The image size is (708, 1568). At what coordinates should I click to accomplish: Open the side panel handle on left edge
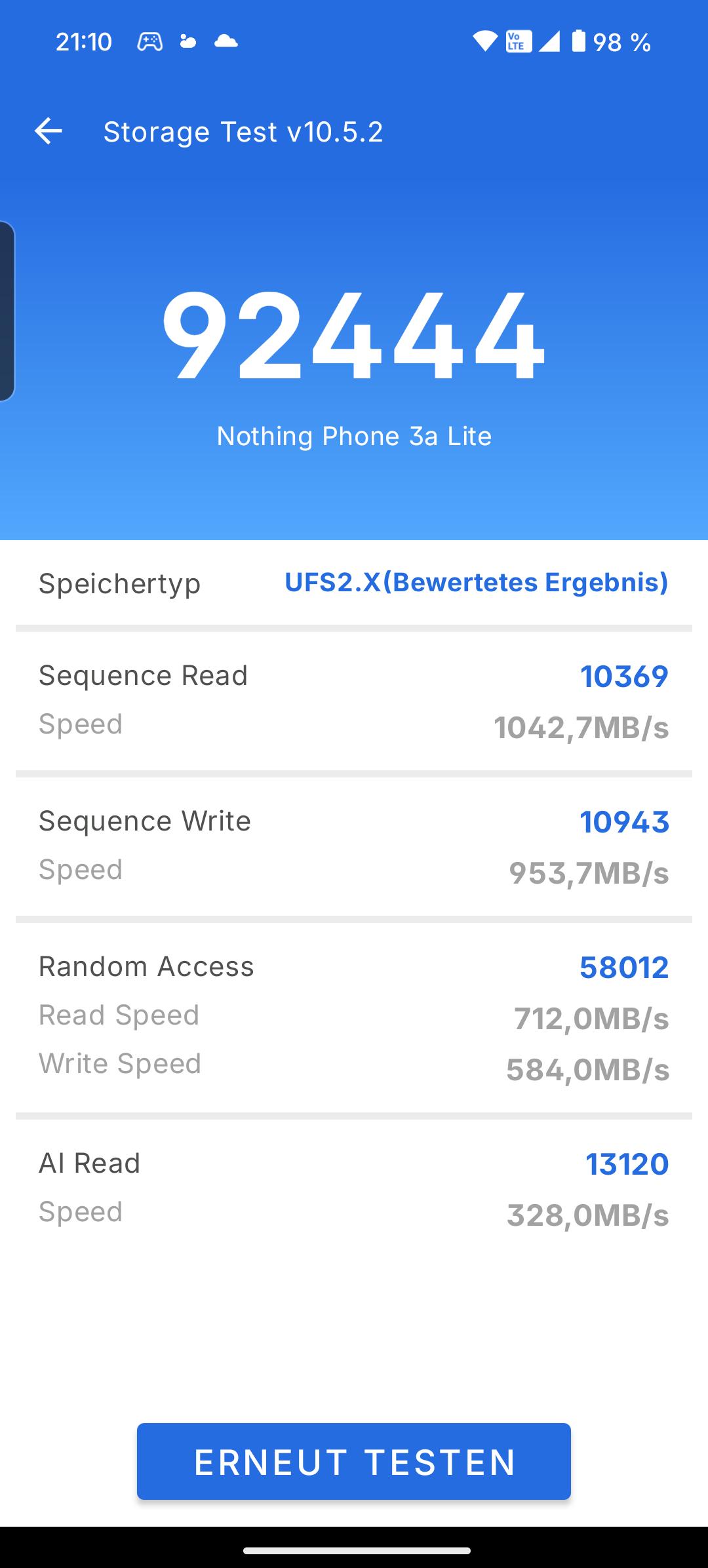(x=6, y=311)
